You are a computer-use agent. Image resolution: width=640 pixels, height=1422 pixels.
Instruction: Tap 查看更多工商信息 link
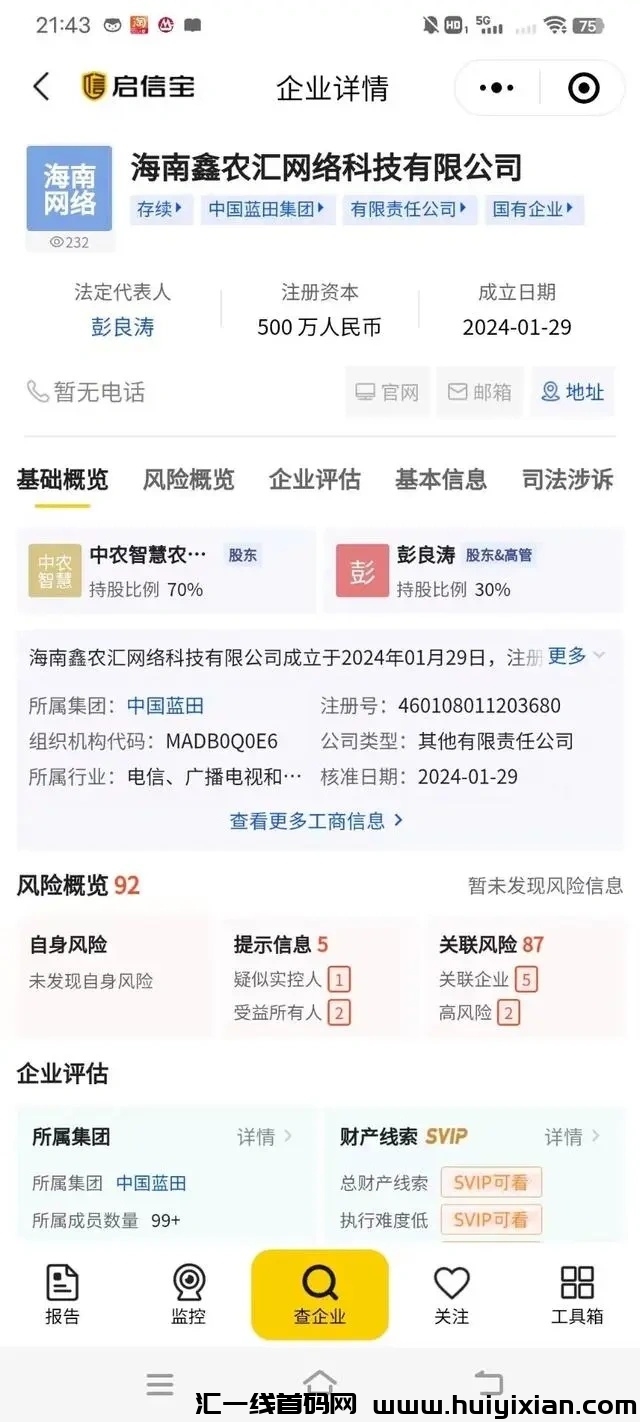point(316,820)
